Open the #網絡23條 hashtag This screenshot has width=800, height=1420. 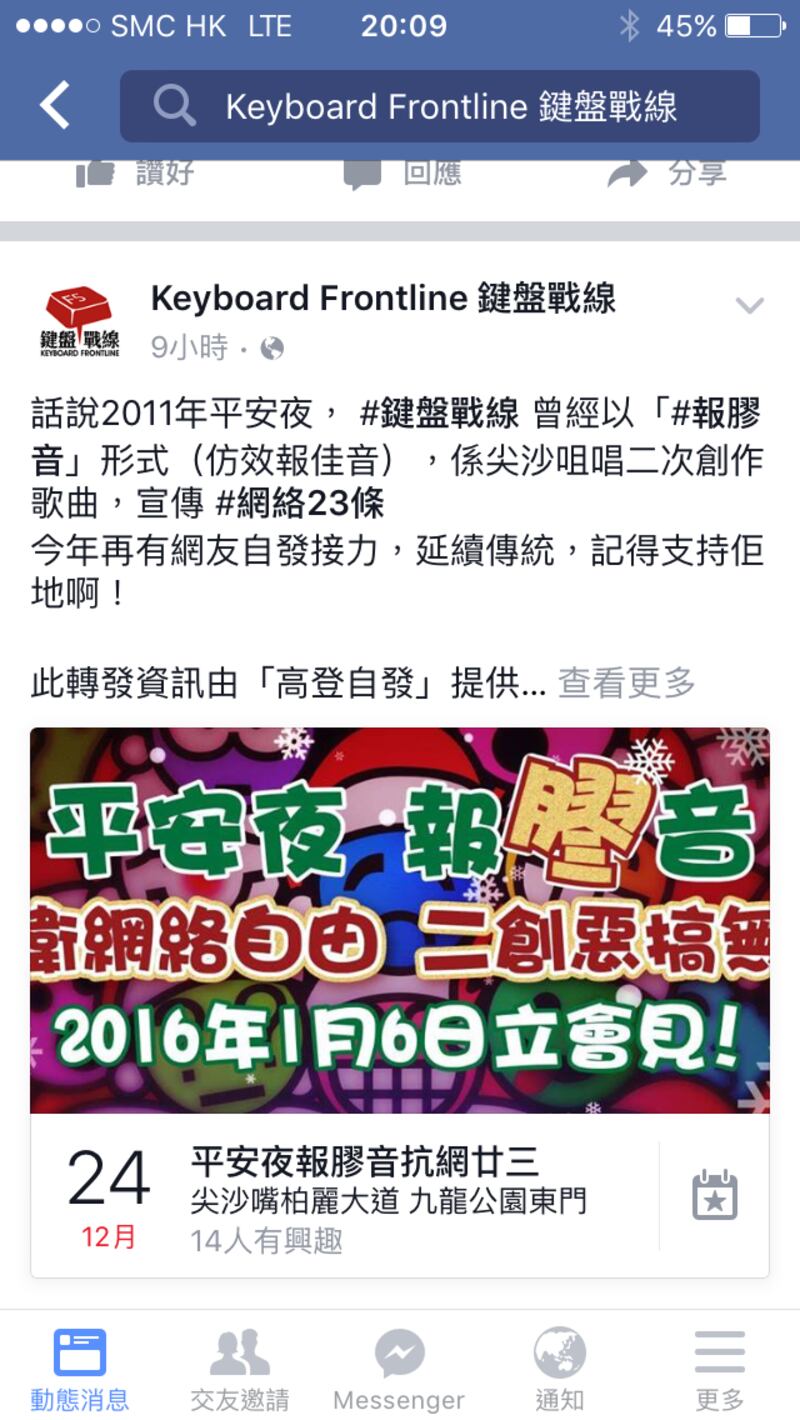[300, 504]
